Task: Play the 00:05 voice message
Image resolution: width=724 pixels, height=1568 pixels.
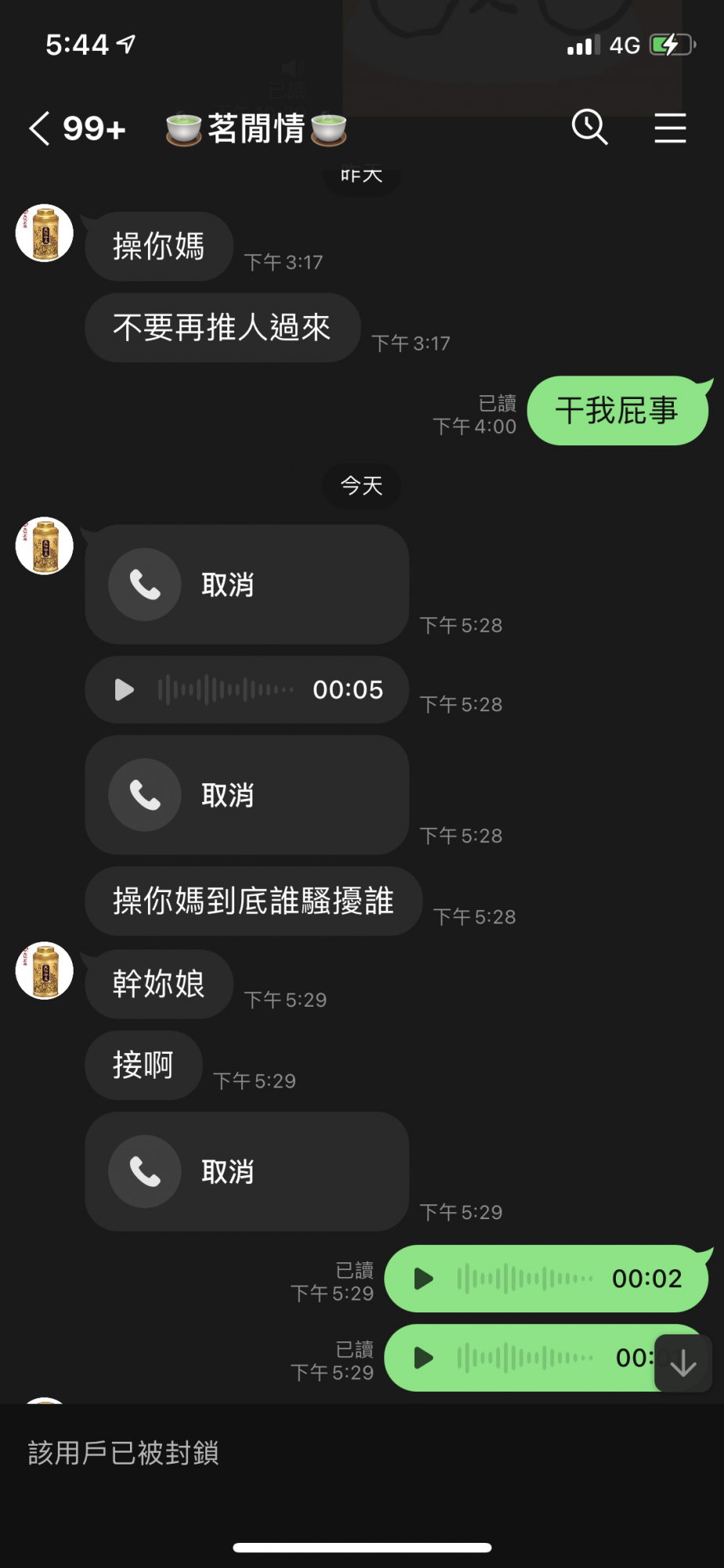Action: (125, 690)
